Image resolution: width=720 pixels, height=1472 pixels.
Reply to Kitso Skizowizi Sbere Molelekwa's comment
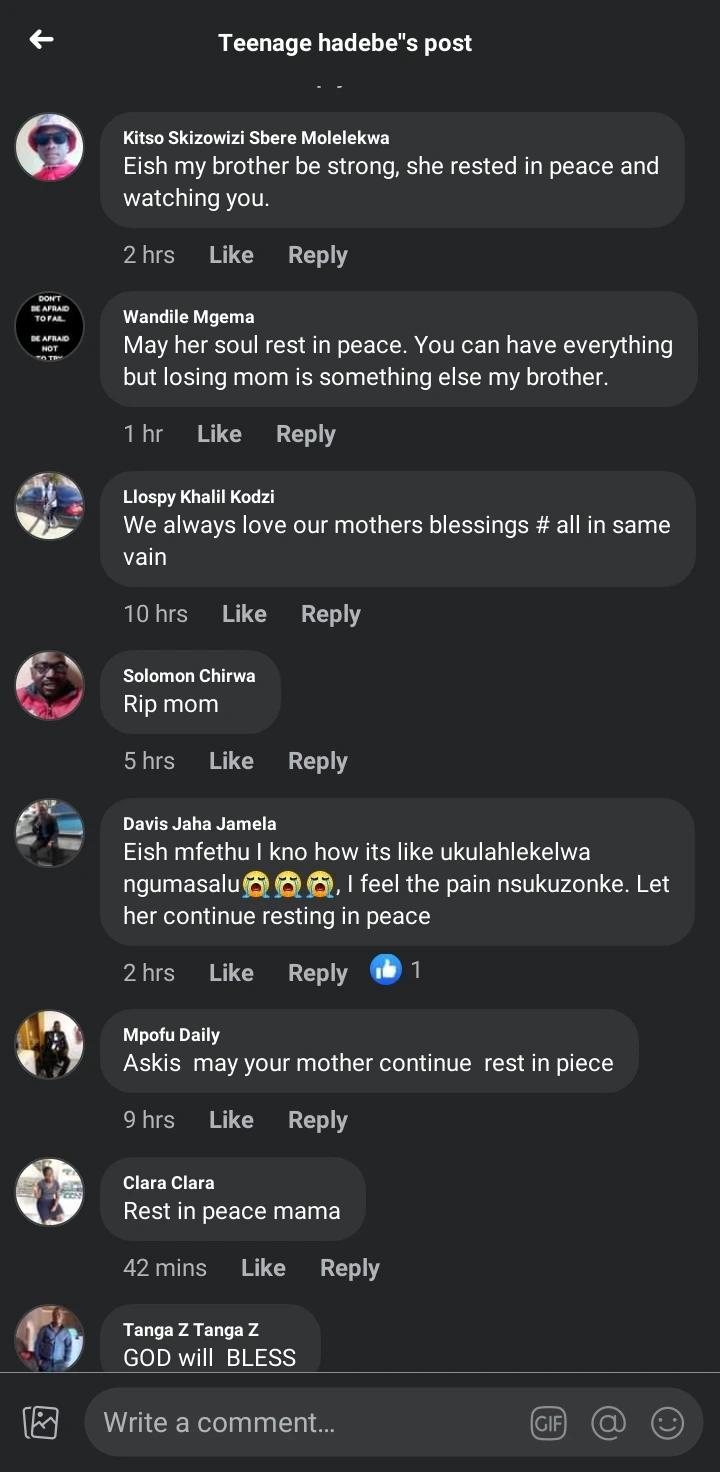318,255
